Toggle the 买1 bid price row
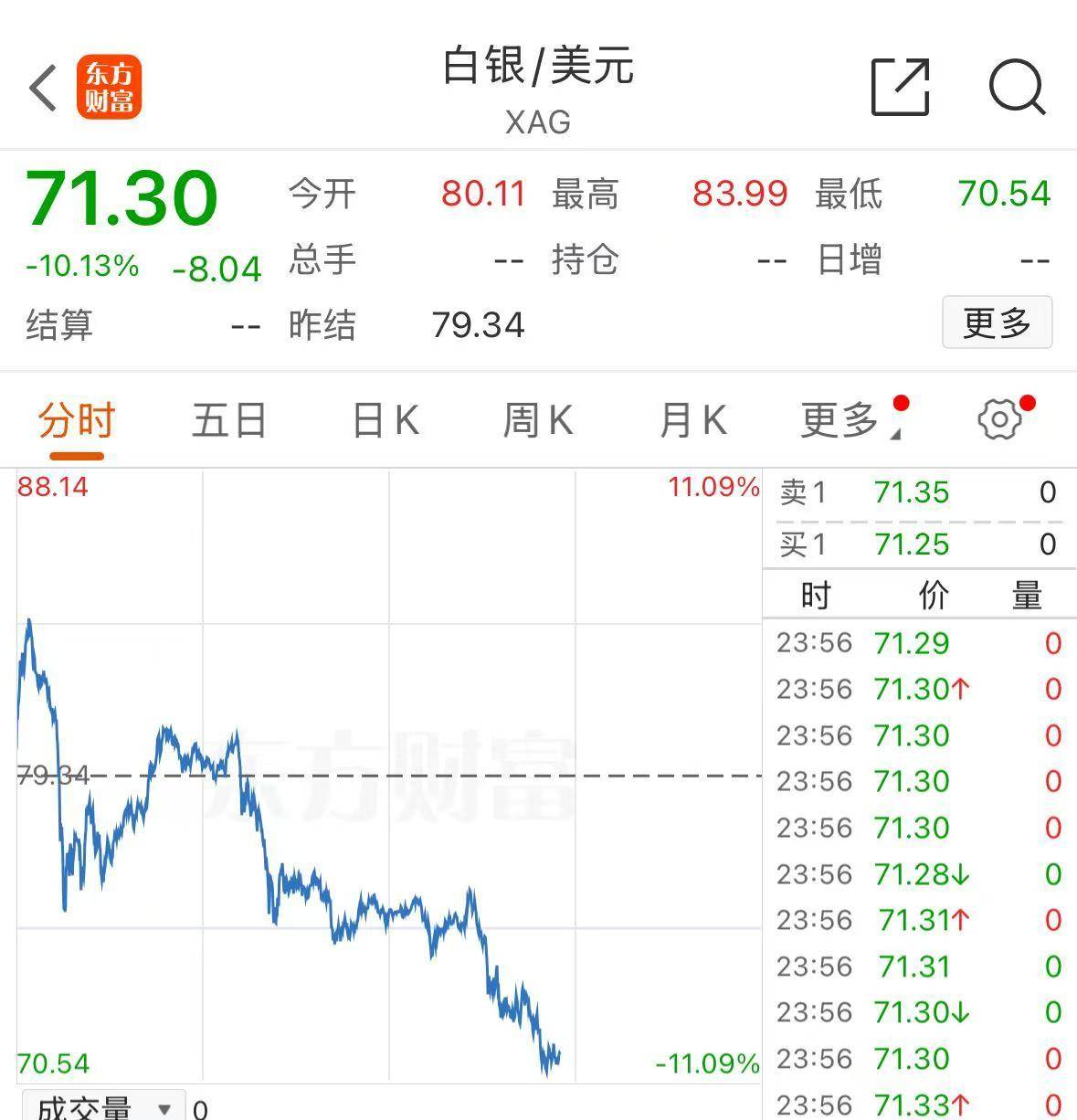Viewport: 1077px width, 1120px height. [913, 544]
